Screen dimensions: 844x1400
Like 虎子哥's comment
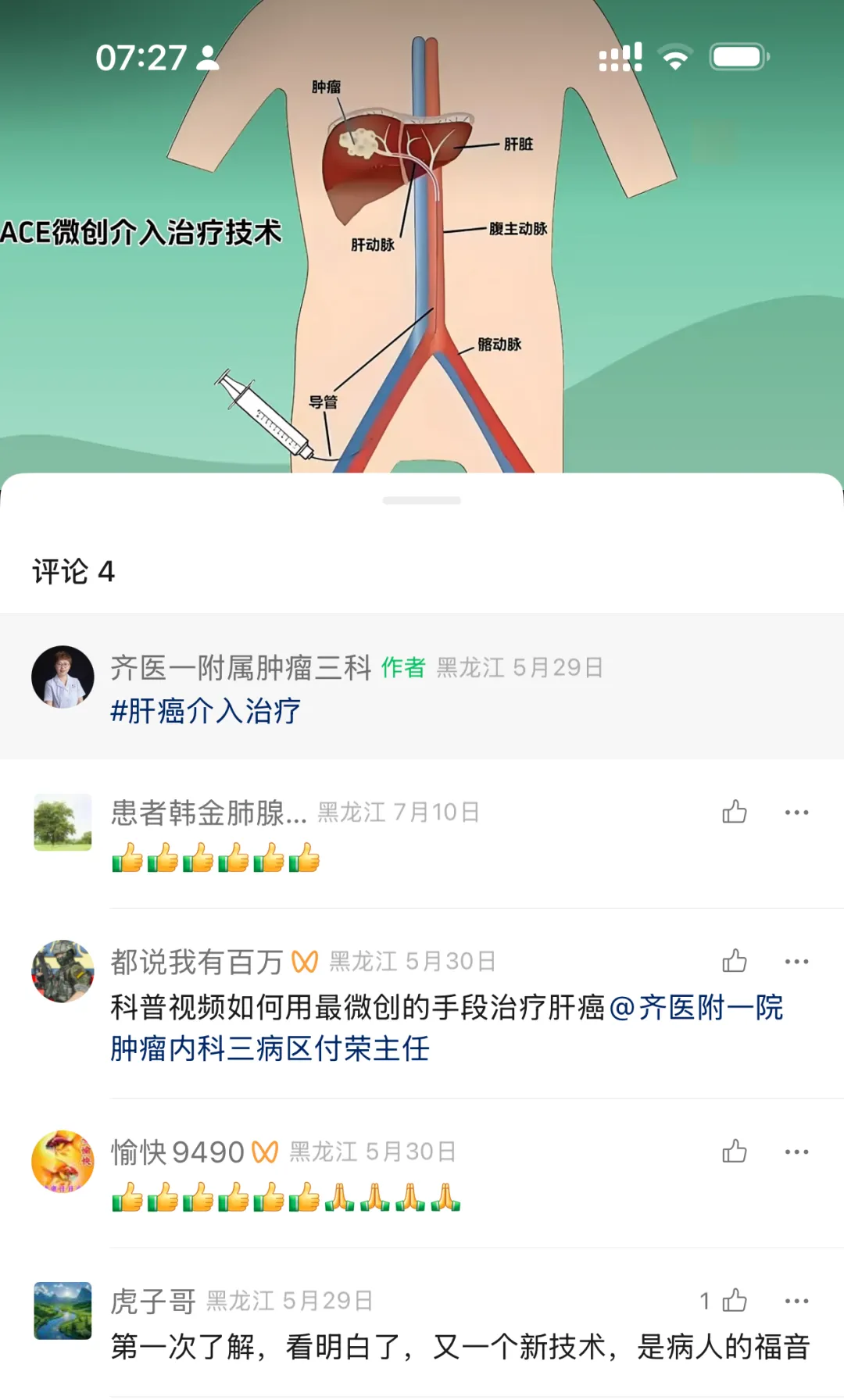(x=734, y=1301)
